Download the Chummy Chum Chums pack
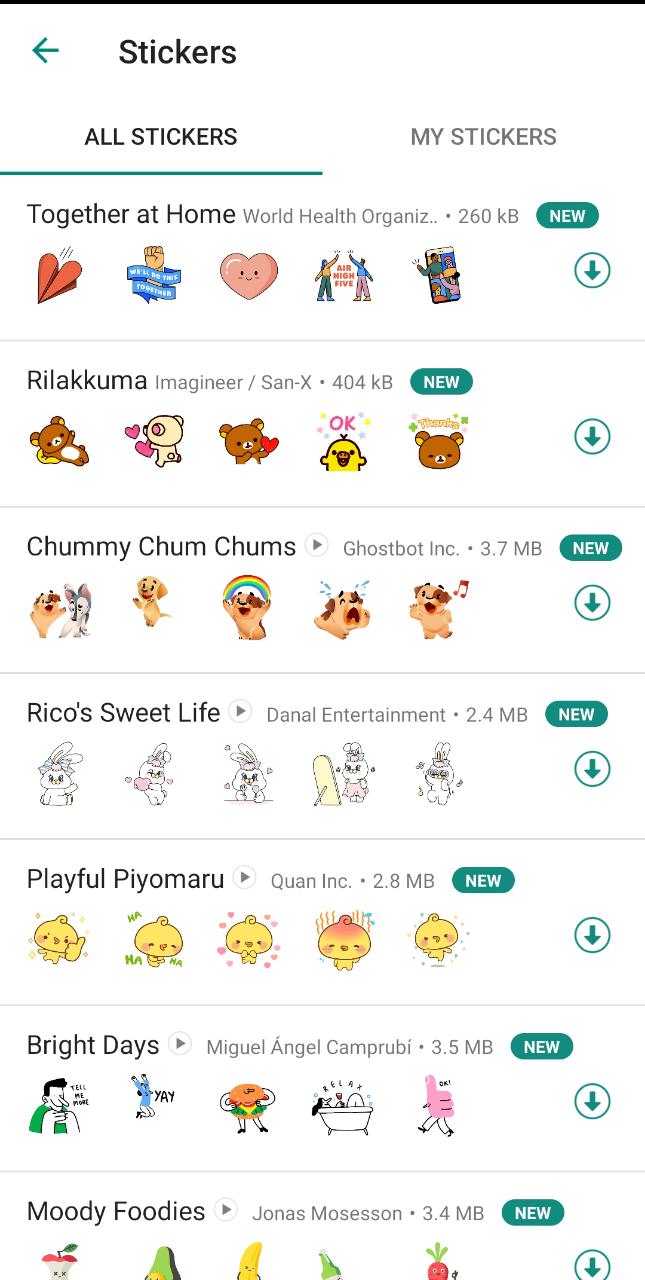This screenshot has width=645, height=1280. click(x=592, y=603)
